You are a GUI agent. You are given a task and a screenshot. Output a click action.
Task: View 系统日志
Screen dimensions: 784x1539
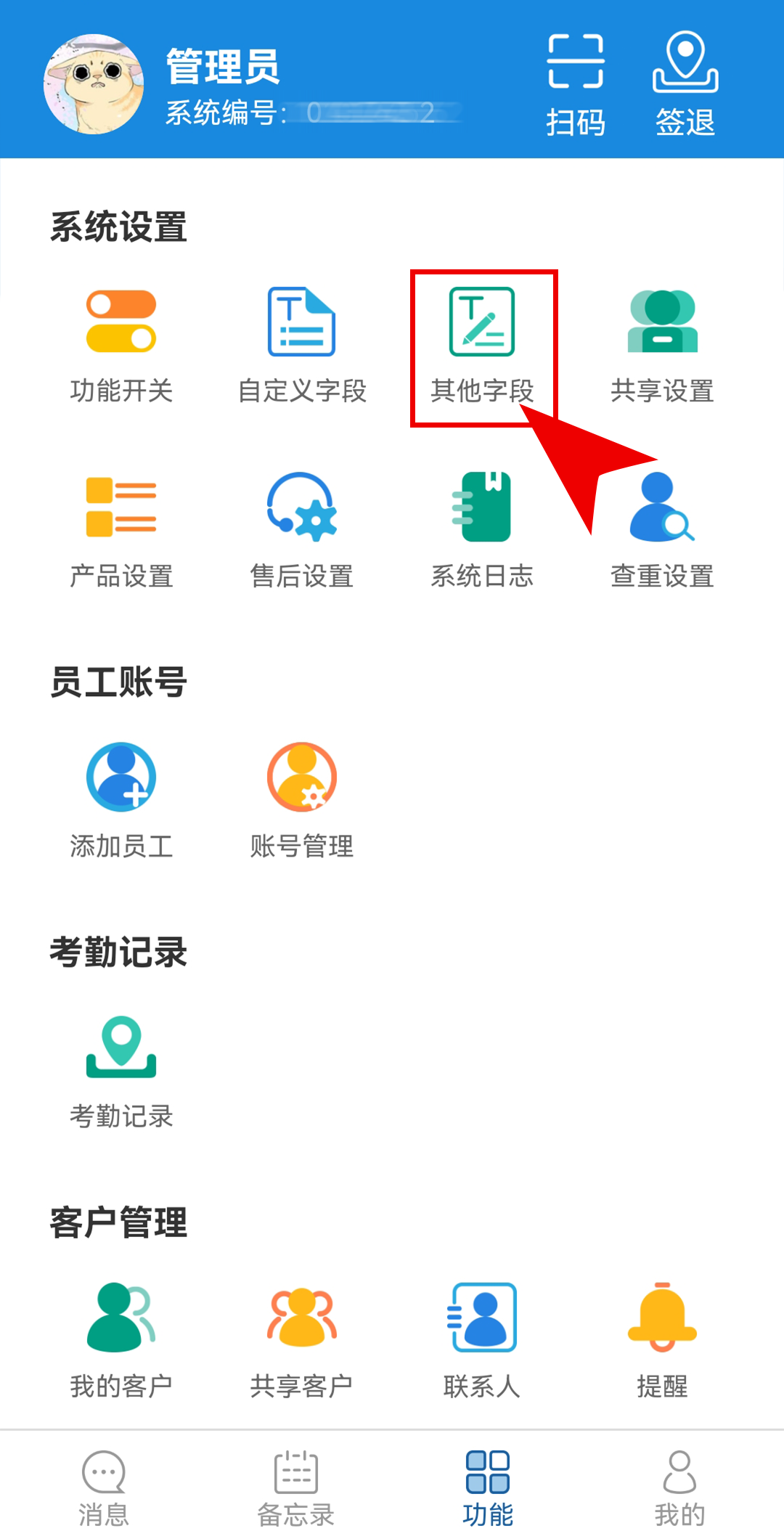coord(482,530)
